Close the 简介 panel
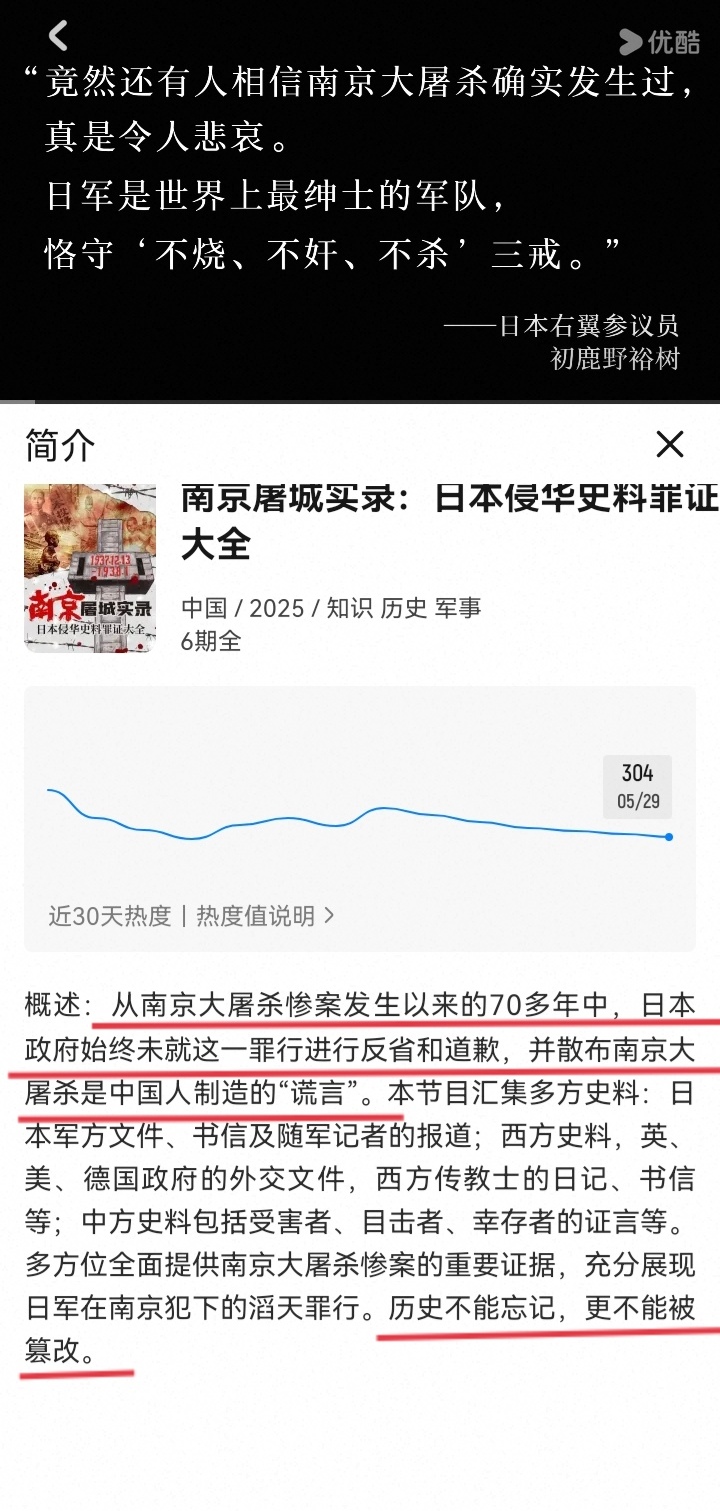720x1511 pixels. pos(669,444)
